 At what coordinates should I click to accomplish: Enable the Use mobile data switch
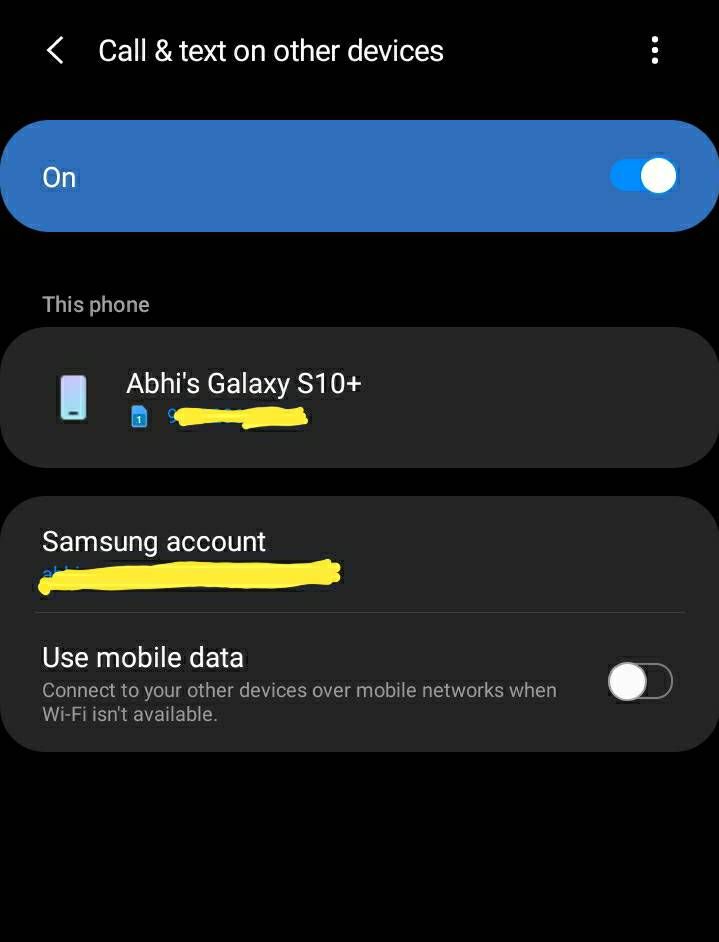(x=640, y=682)
